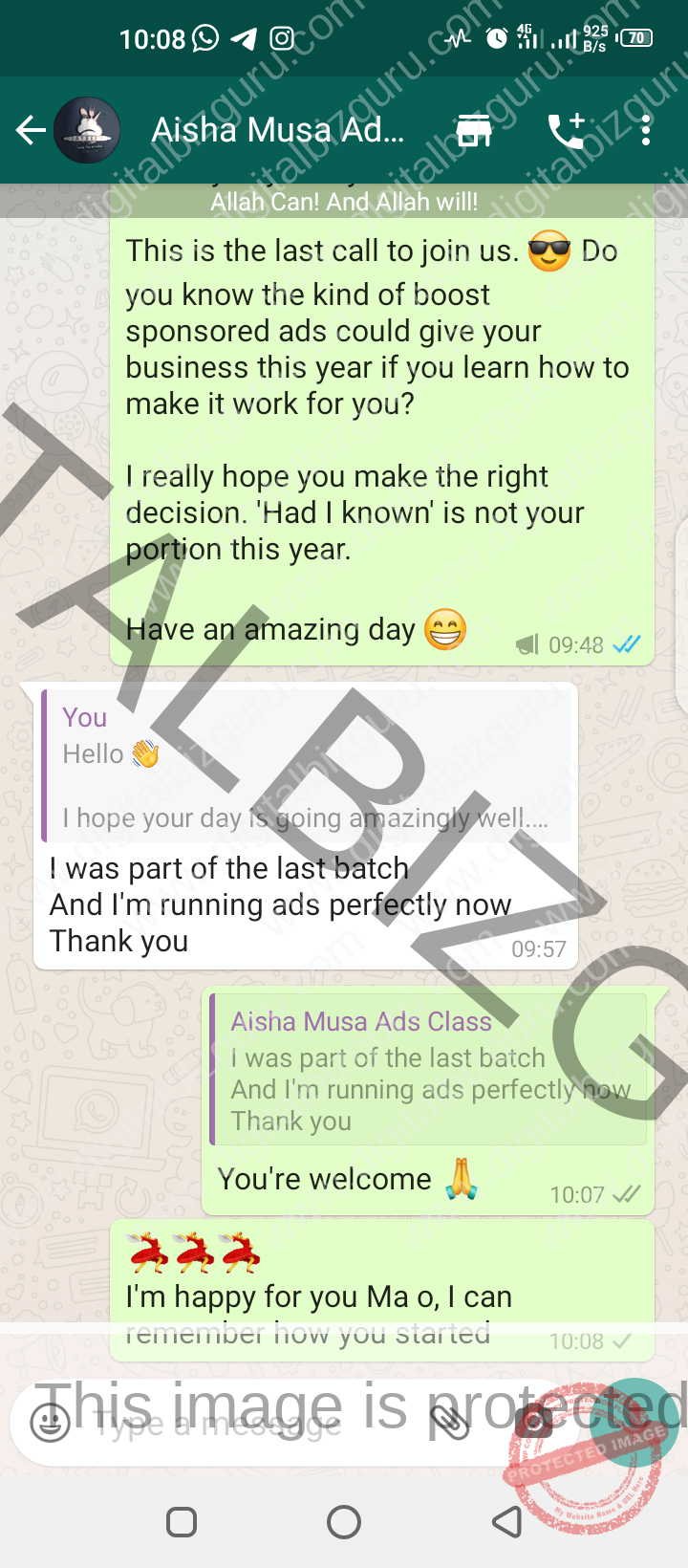Open recent apps from the navigation bar
Screen dimensions: 688x1568
tap(182, 1522)
